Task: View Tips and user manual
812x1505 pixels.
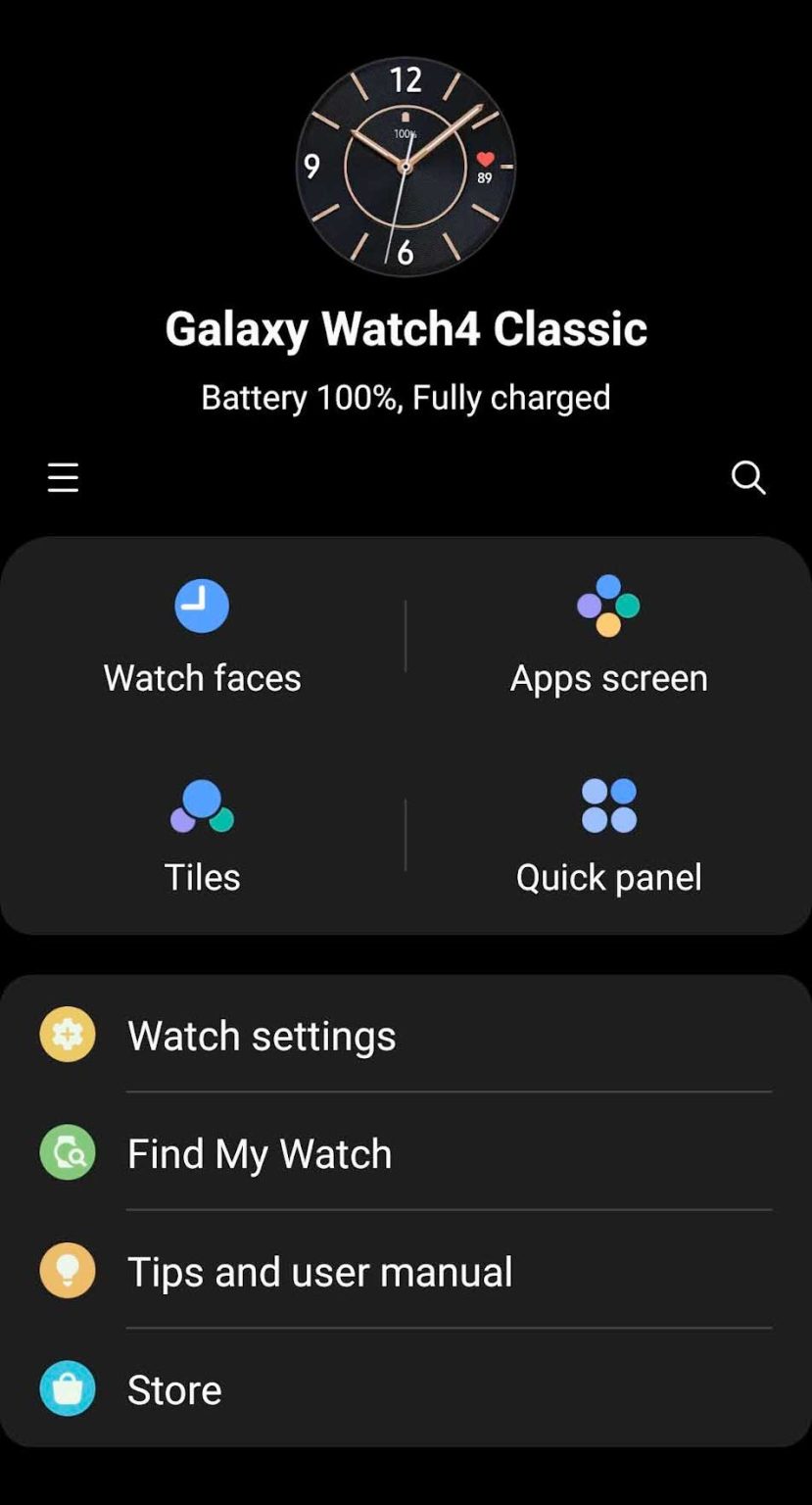Action: click(319, 1272)
